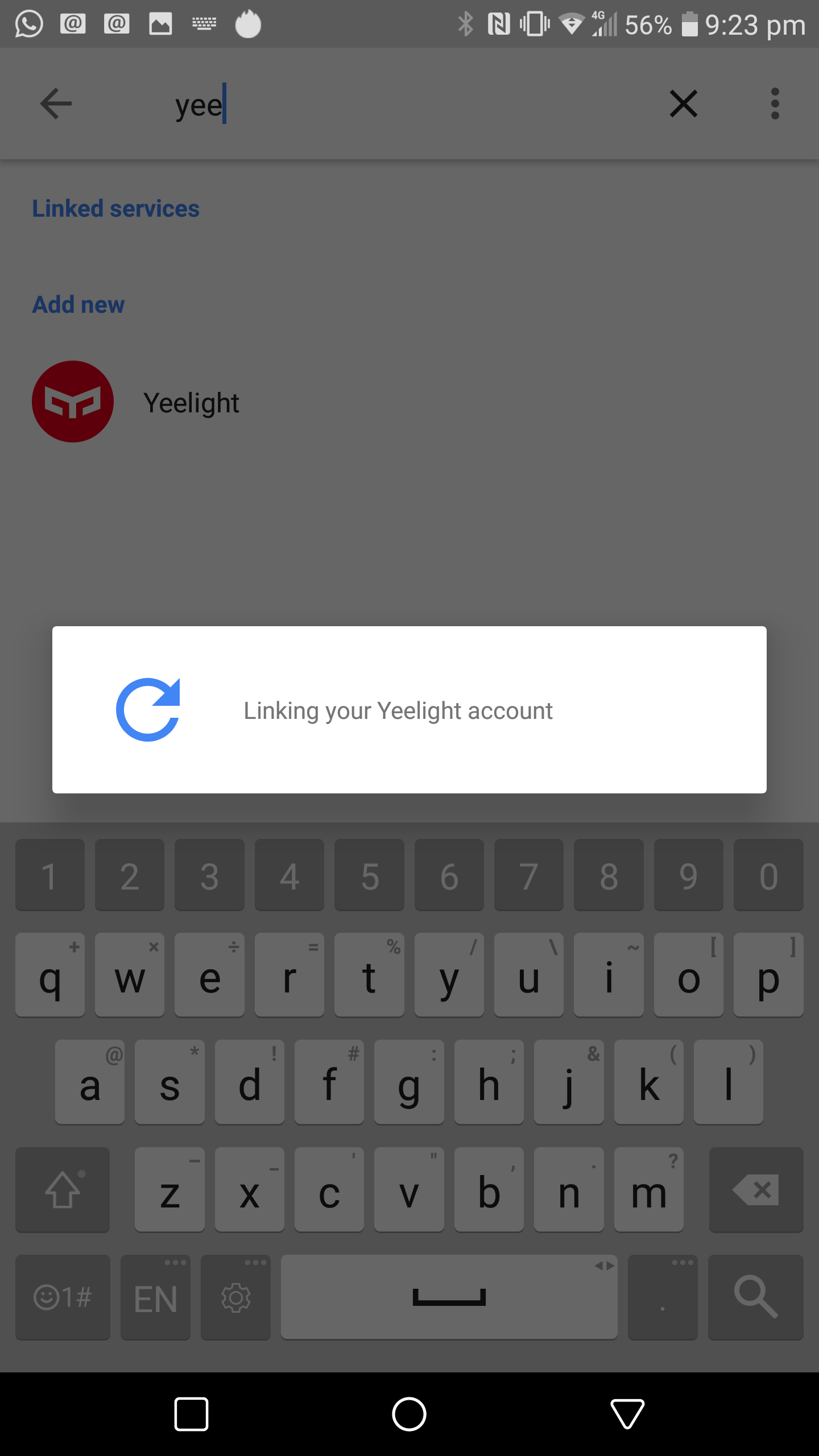Select the Yeelight service
This screenshot has width=819, height=1456.
(409, 402)
